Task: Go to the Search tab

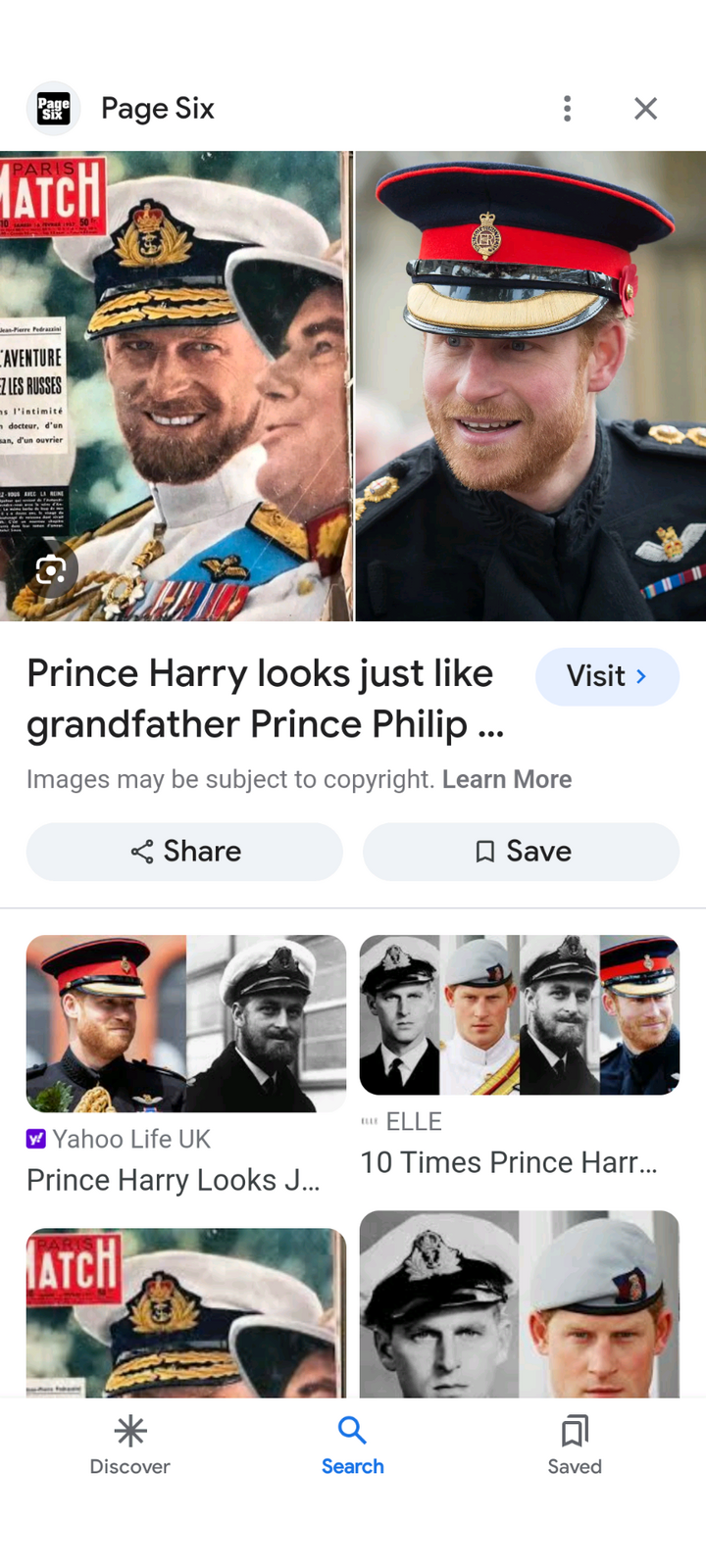Action: click(x=352, y=1445)
